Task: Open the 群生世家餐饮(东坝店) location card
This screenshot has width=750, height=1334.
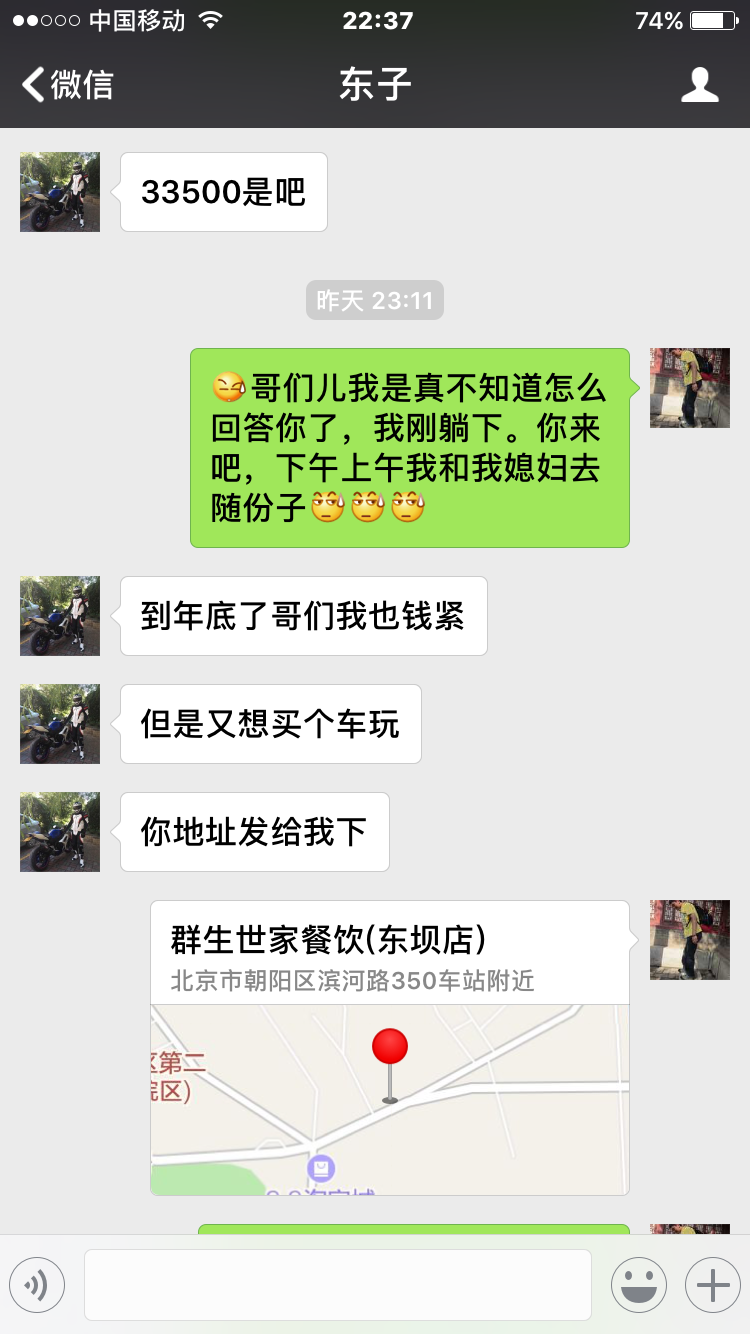Action: (x=390, y=1047)
